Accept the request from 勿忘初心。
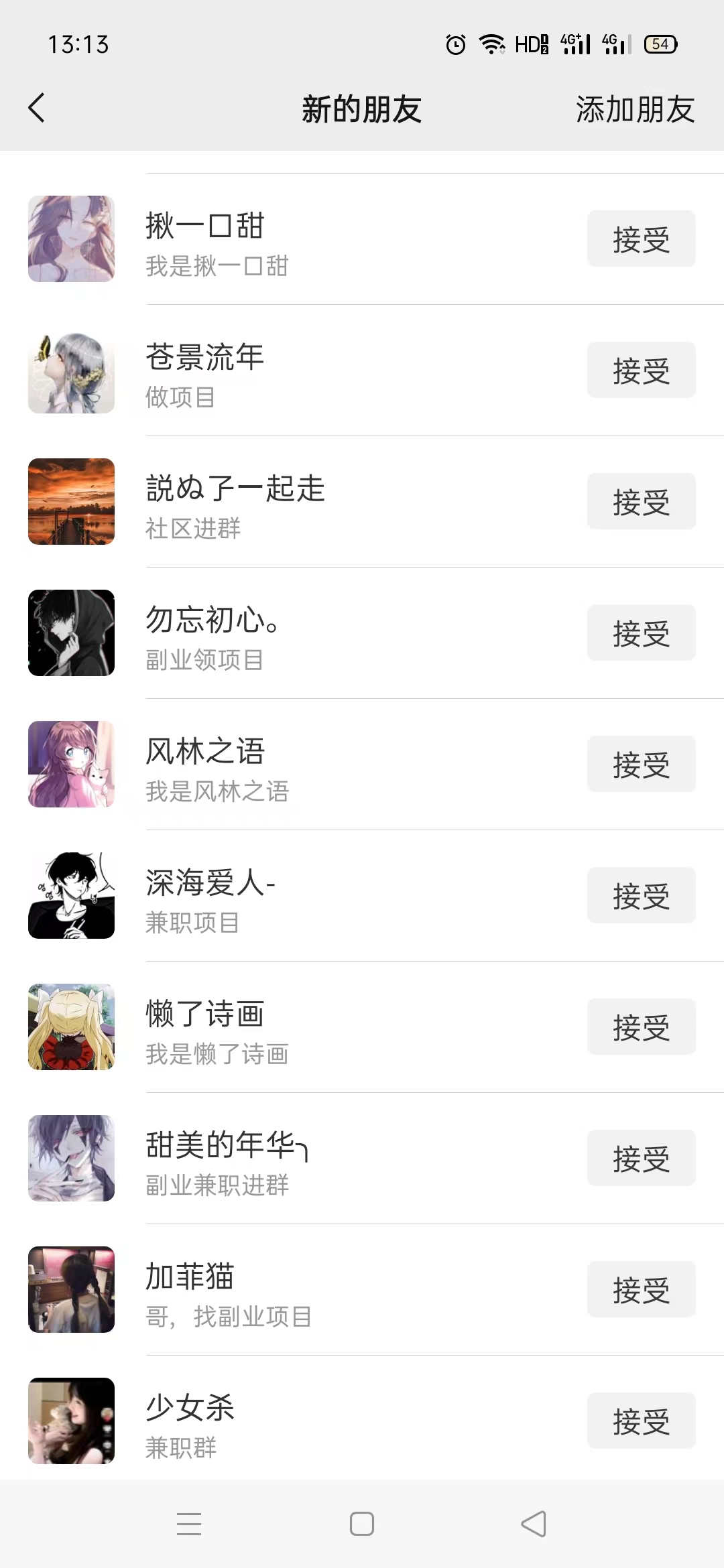The height and width of the screenshot is (1568, 724). [641, 633]
